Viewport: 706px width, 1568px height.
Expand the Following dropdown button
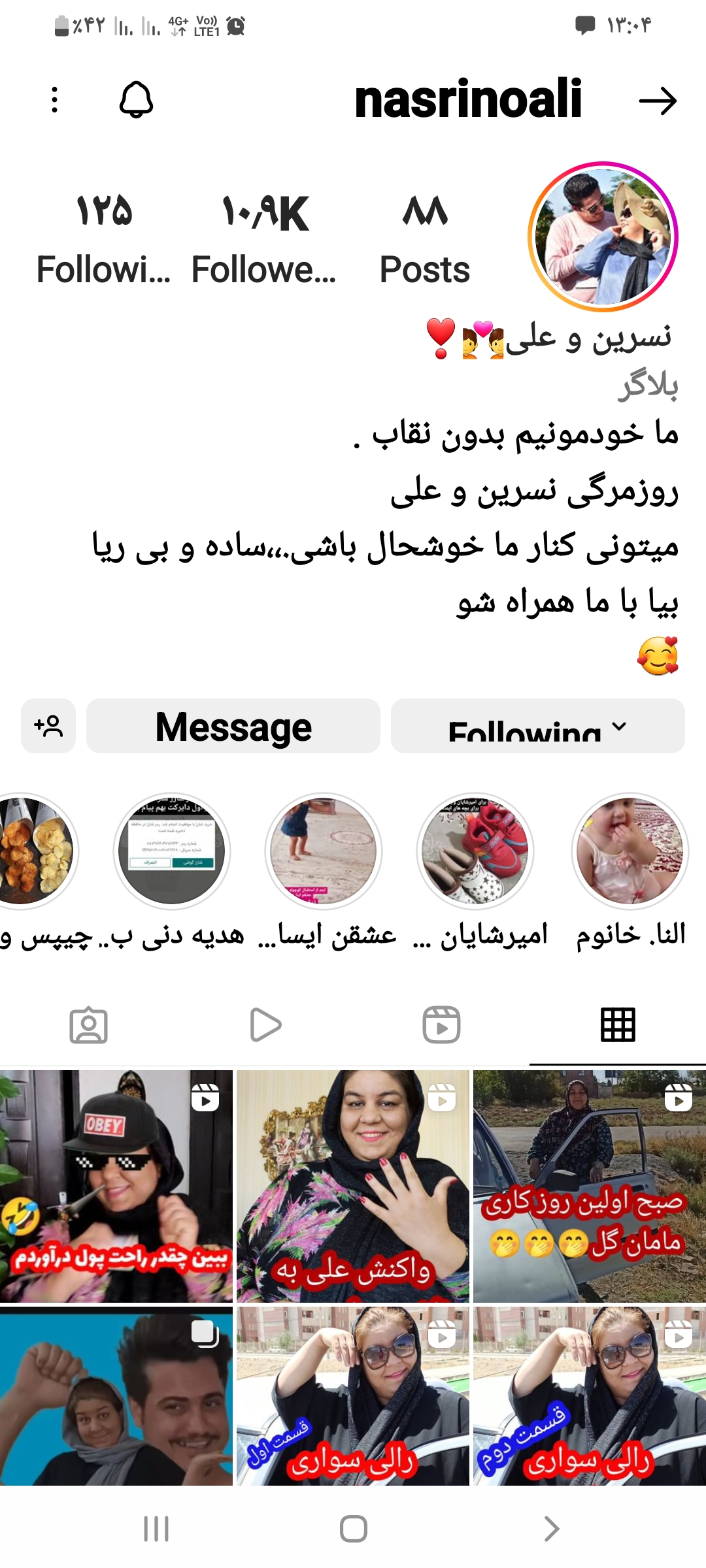[x=537, y=727]
